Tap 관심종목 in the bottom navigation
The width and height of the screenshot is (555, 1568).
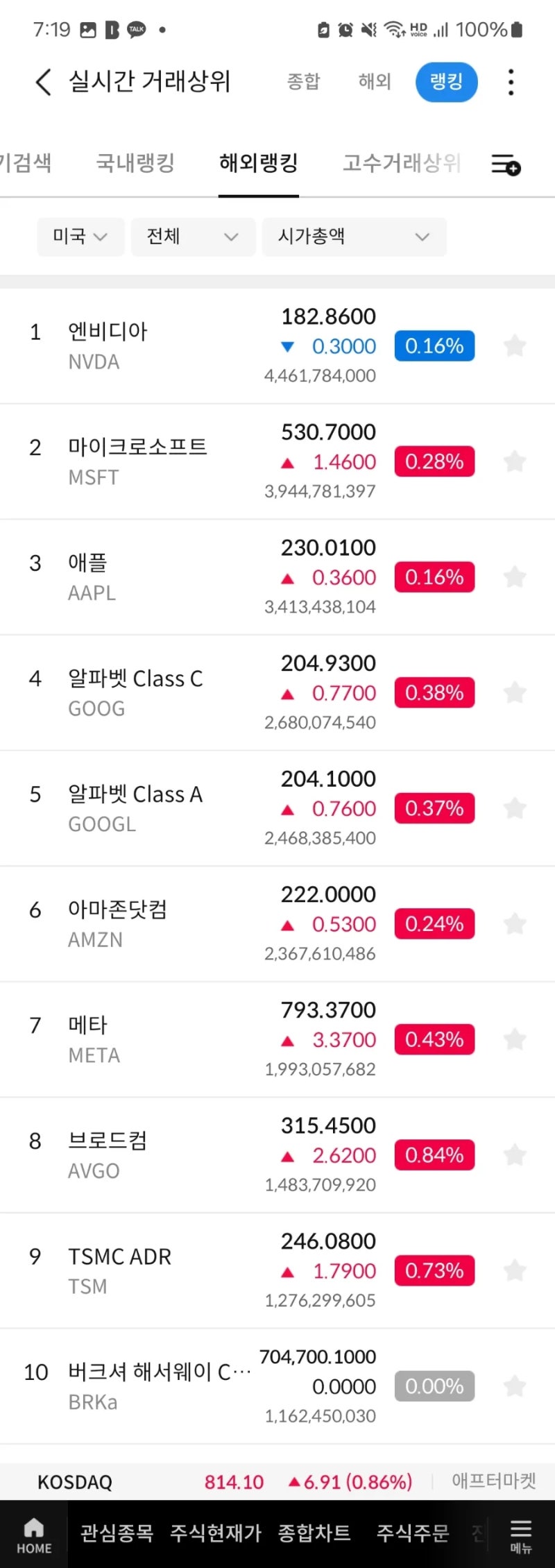point(118,1534)
